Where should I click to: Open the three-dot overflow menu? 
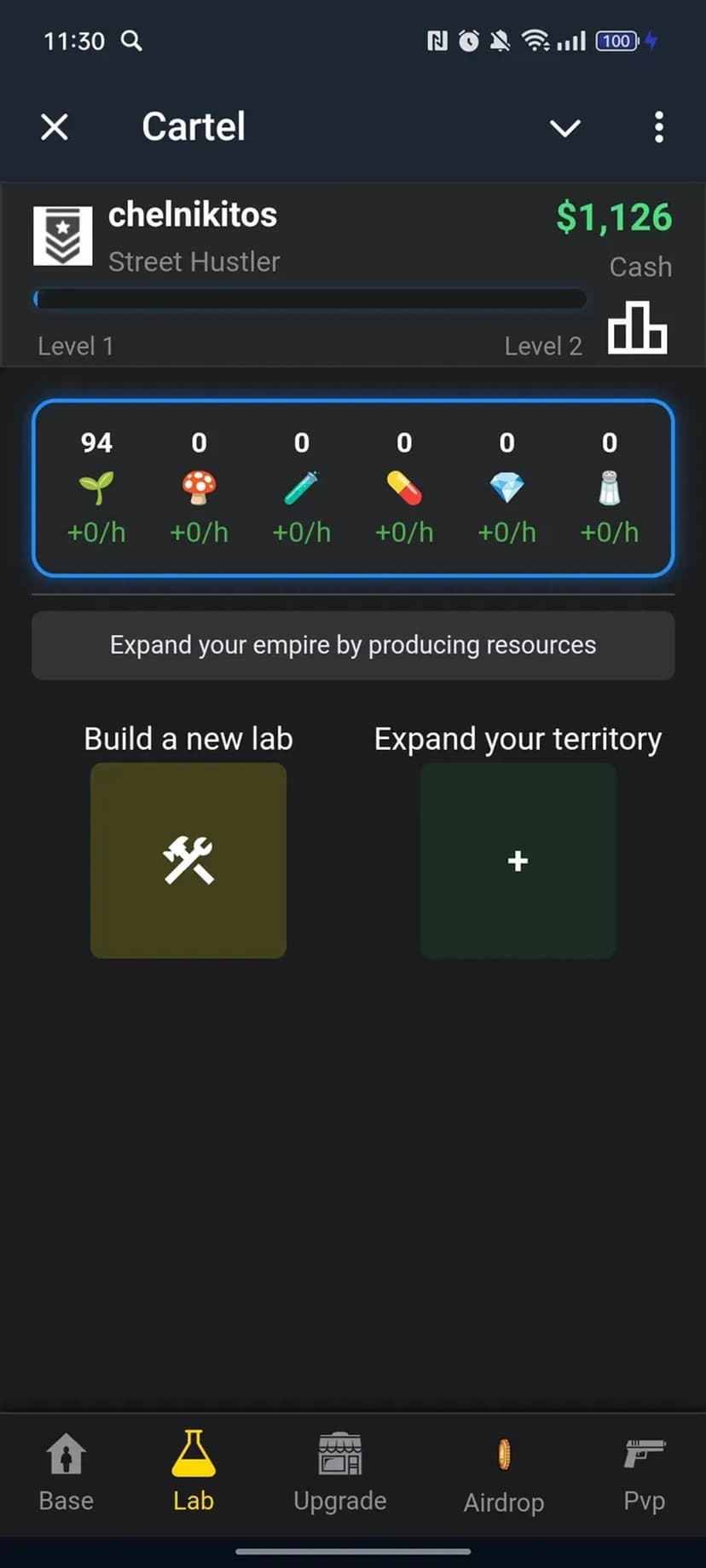[658, 128]
